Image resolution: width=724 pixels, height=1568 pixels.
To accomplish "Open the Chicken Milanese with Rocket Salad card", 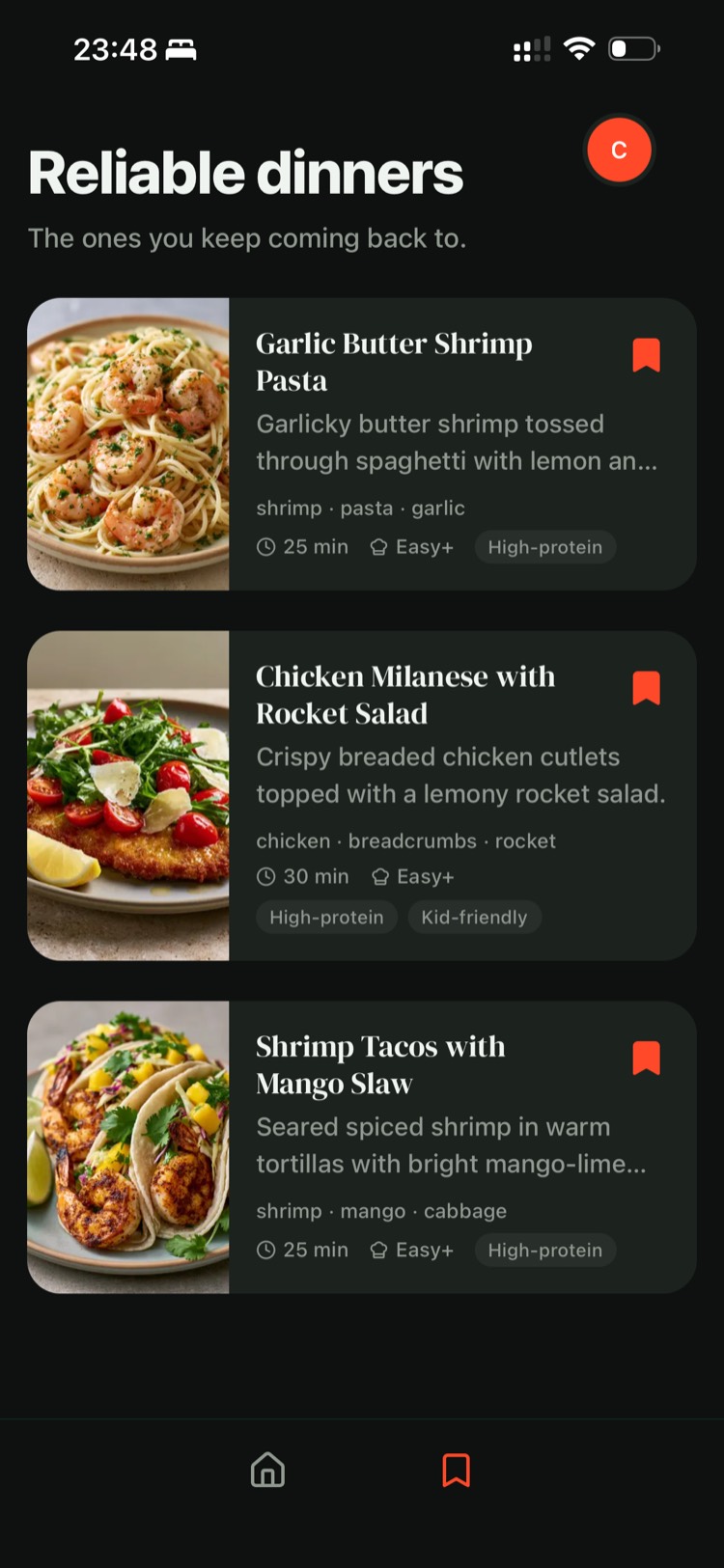I will tap(362, 796).
